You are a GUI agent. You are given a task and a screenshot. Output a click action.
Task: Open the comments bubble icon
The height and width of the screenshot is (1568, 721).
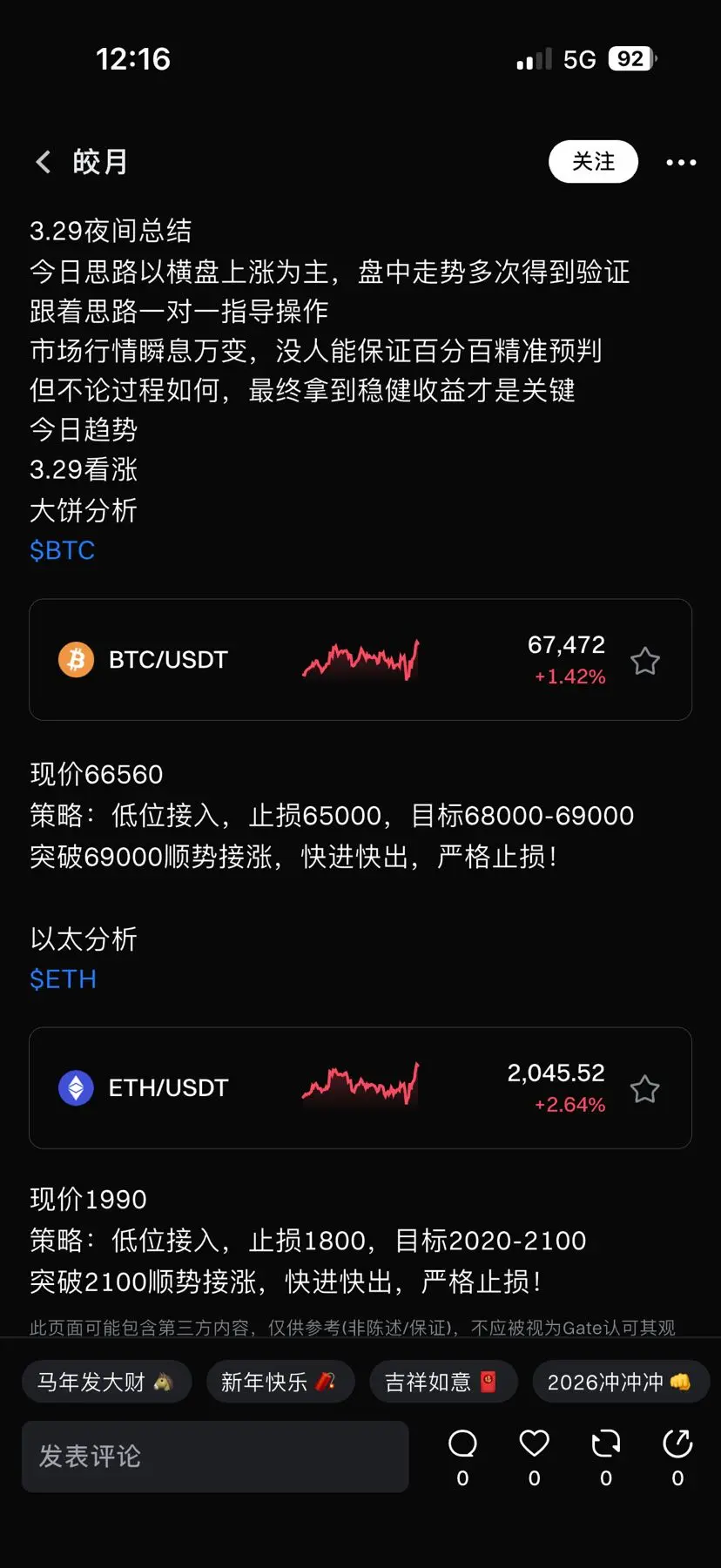[462, 1444]
